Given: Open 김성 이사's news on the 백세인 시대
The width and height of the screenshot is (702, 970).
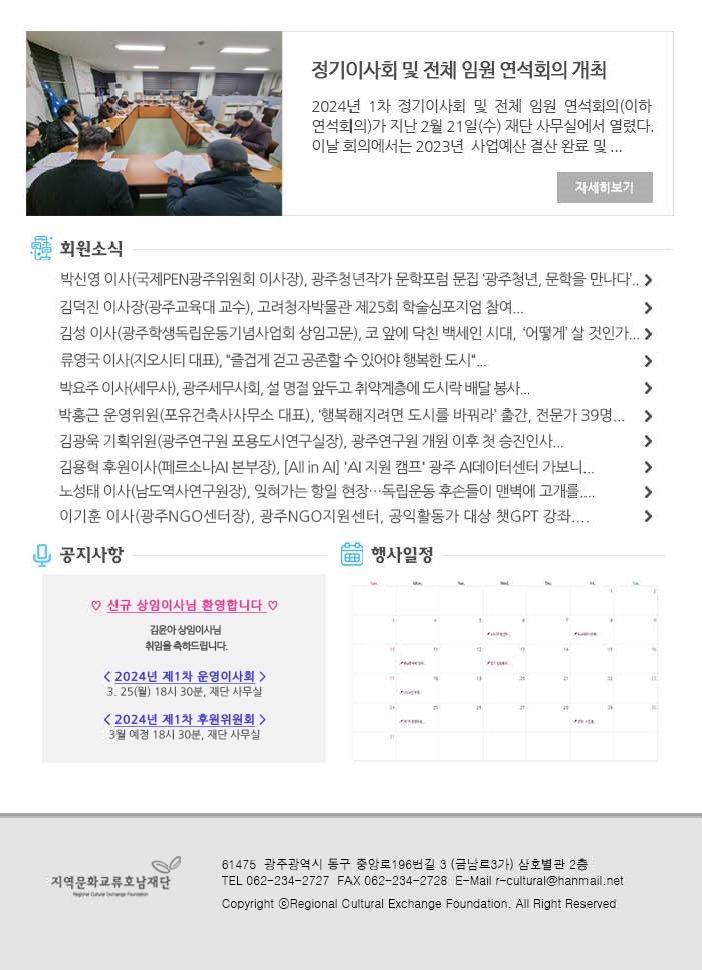Looking at the screenshot, I should 350,333.
